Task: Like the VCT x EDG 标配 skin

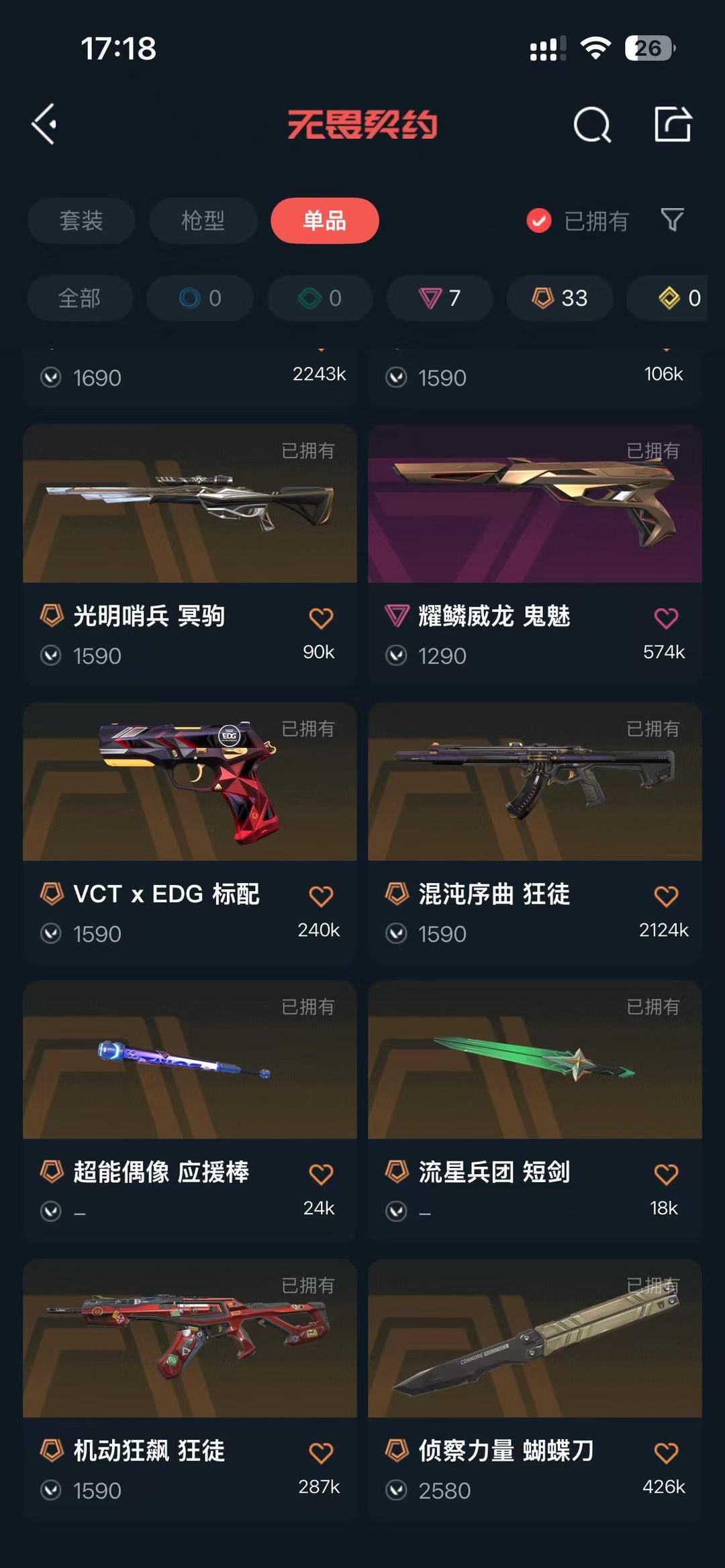Action: point(321,896)
